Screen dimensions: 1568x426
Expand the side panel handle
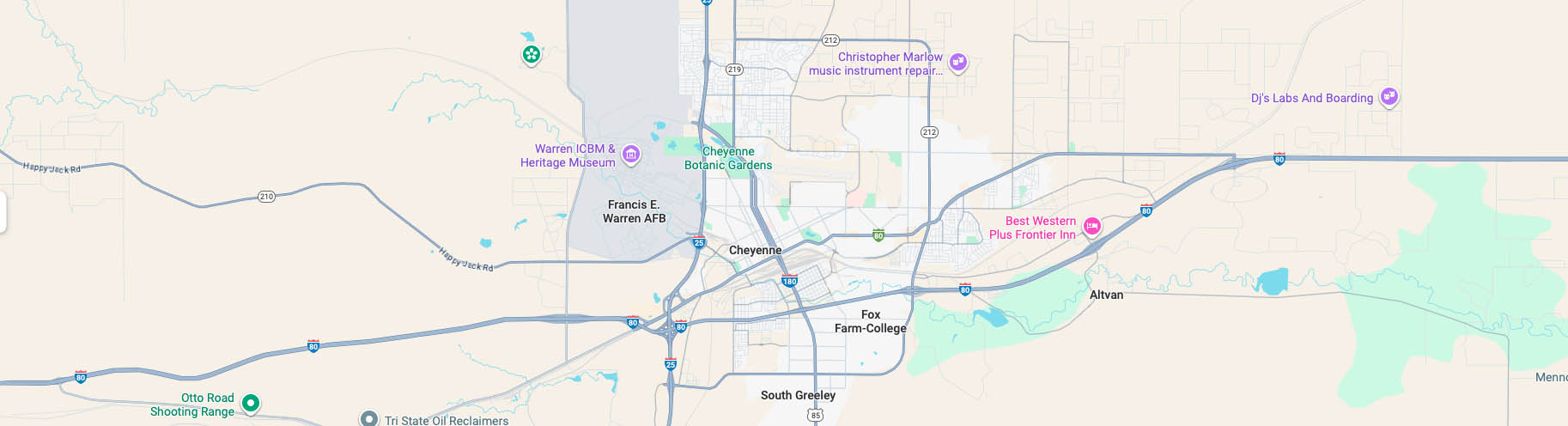[3, 212]
